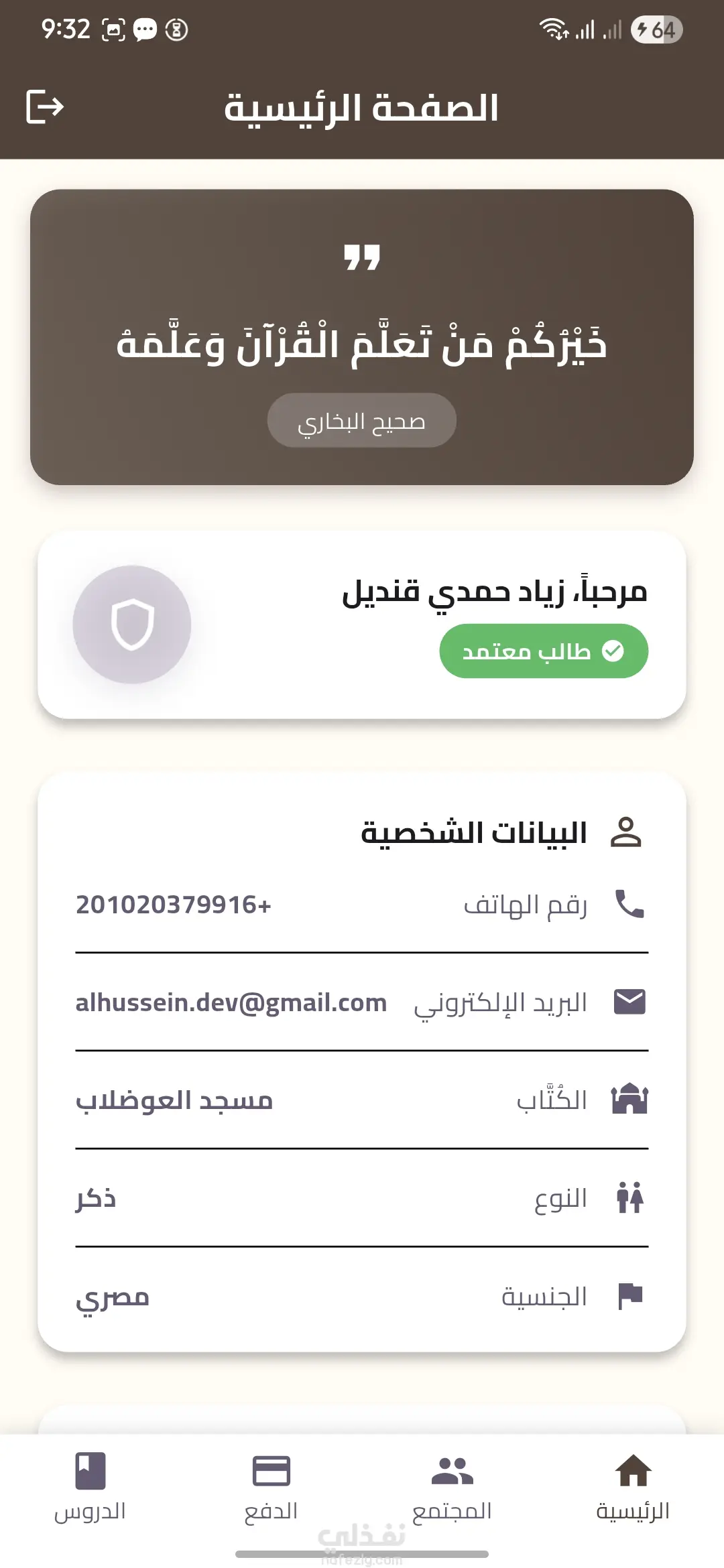Viewport: 724px width, 1568px height.
Task: Tap the logout icon in the header
Action: coord(45,107)
